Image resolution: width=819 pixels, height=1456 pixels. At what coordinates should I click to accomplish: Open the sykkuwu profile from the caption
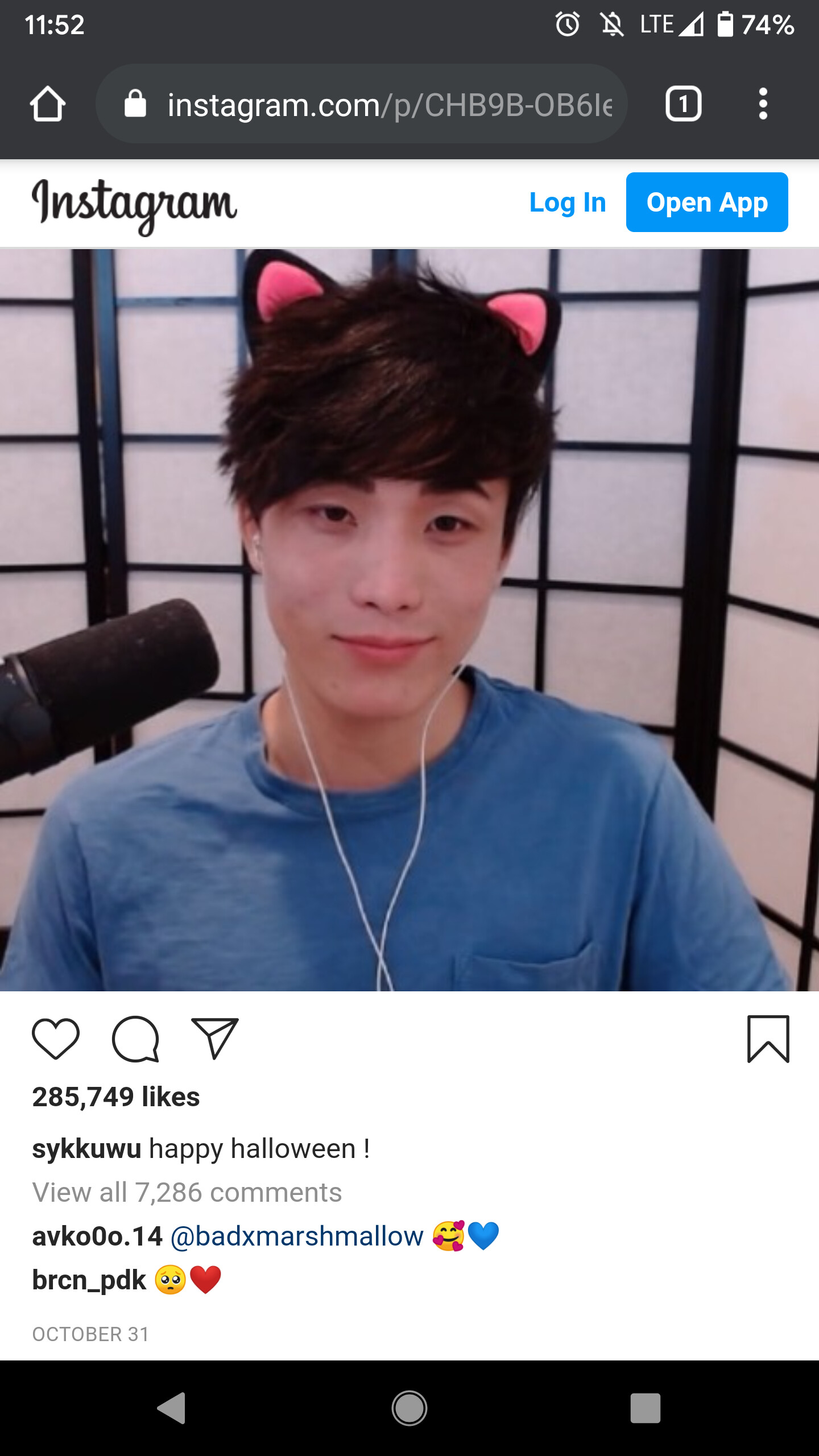tap(86, 1149)
